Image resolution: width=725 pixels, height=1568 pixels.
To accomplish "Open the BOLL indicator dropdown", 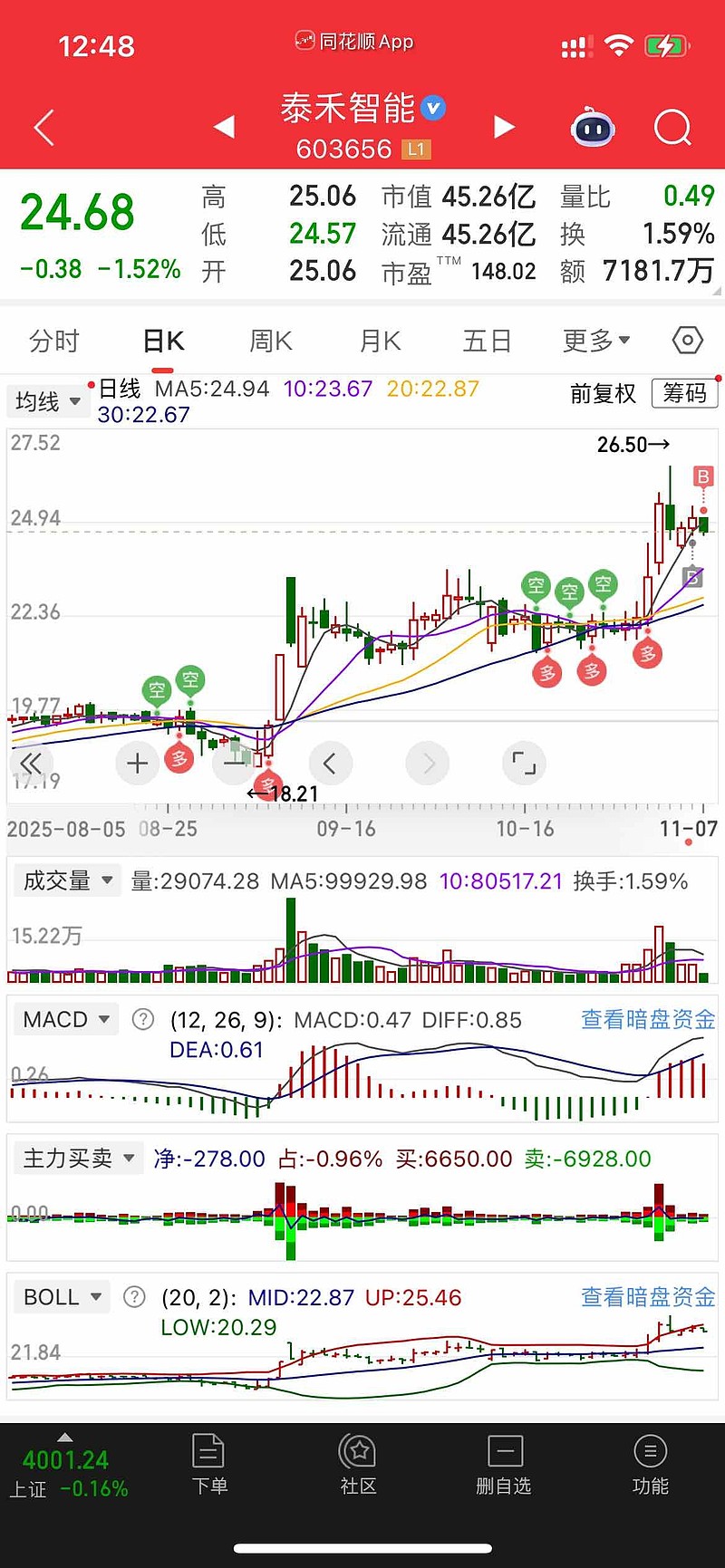I will click(61, 1297).
